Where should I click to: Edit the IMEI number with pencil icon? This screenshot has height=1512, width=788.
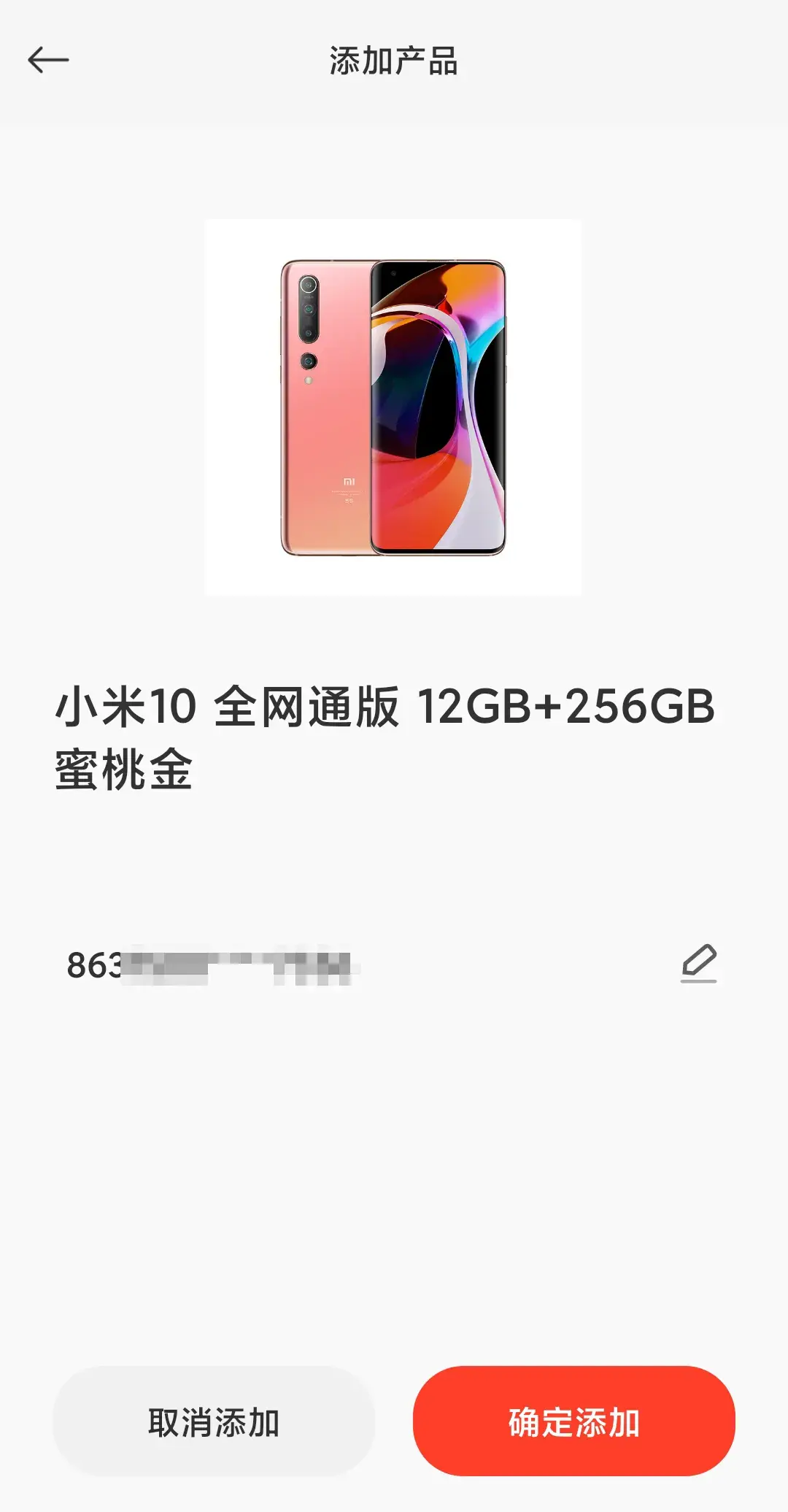pyautogui.click(x=698, y=964)
